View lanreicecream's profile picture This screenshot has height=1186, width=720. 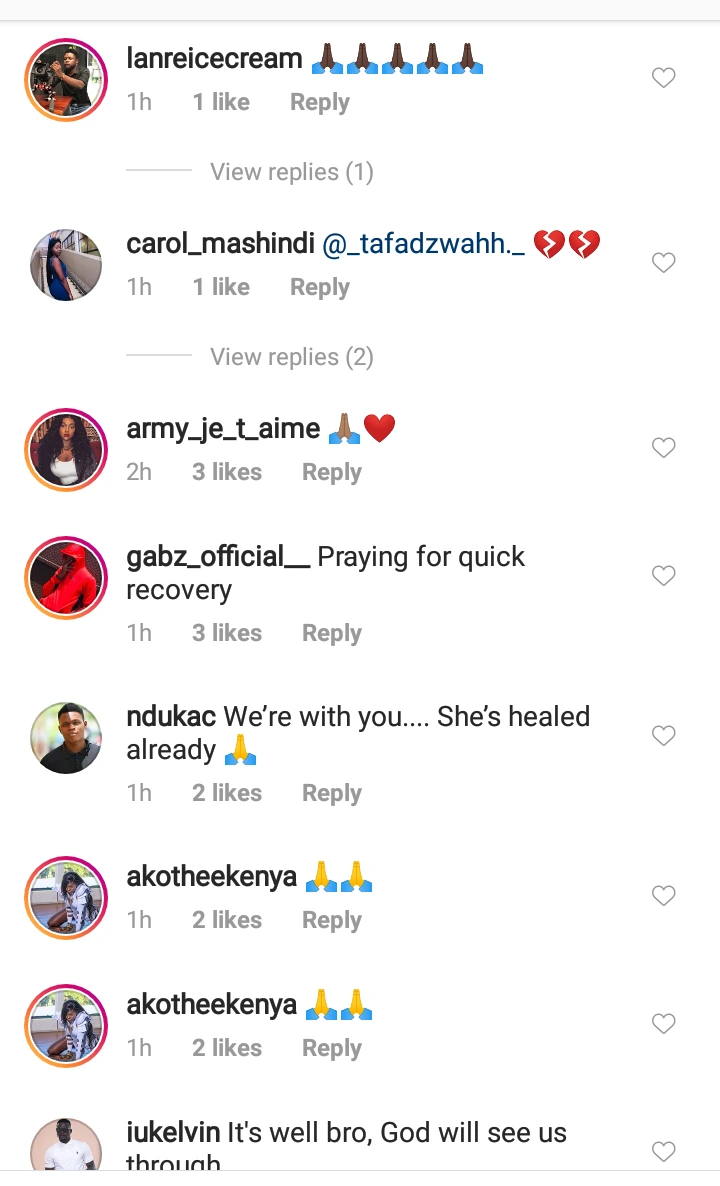pos(65,79)
